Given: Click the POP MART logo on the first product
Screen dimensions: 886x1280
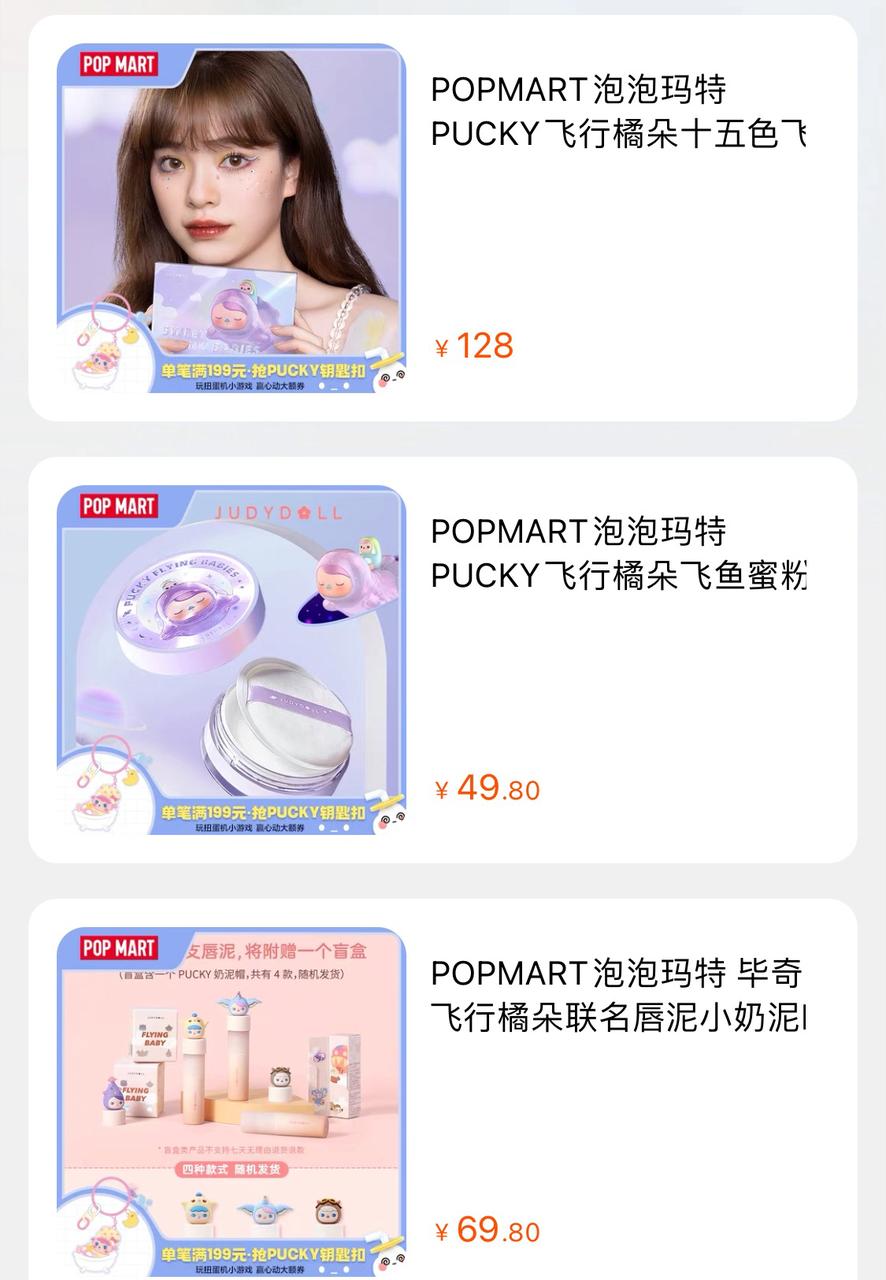Looking at the screenshot, I should (x=119, y=63).
